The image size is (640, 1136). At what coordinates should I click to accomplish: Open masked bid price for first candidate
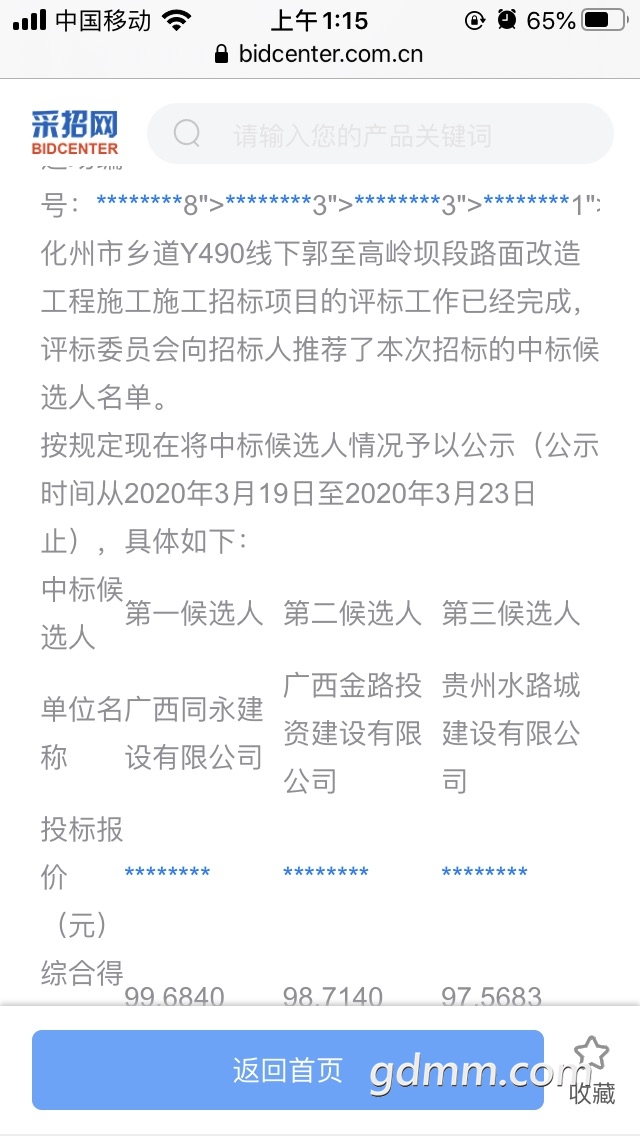click(167, 874)
